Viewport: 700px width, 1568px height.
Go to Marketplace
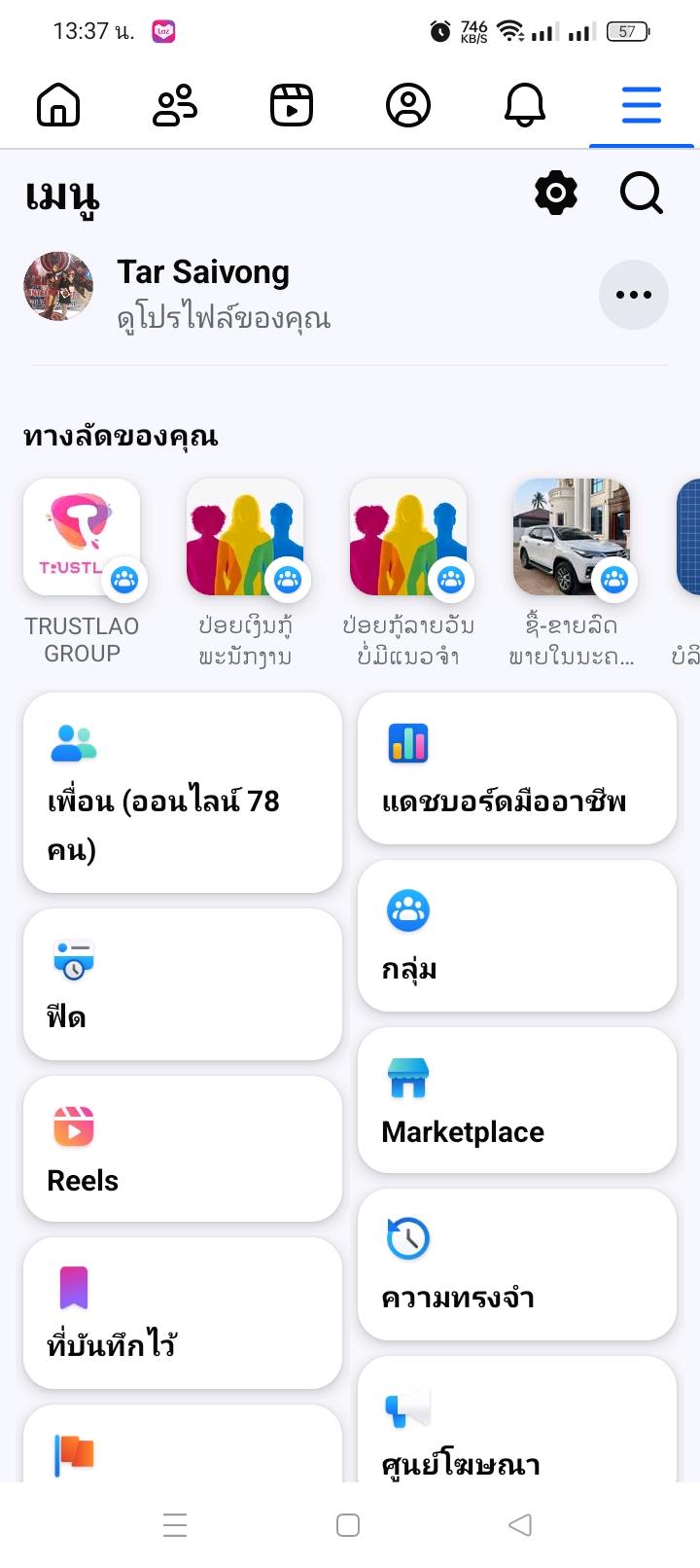(x=517, y=1101)
